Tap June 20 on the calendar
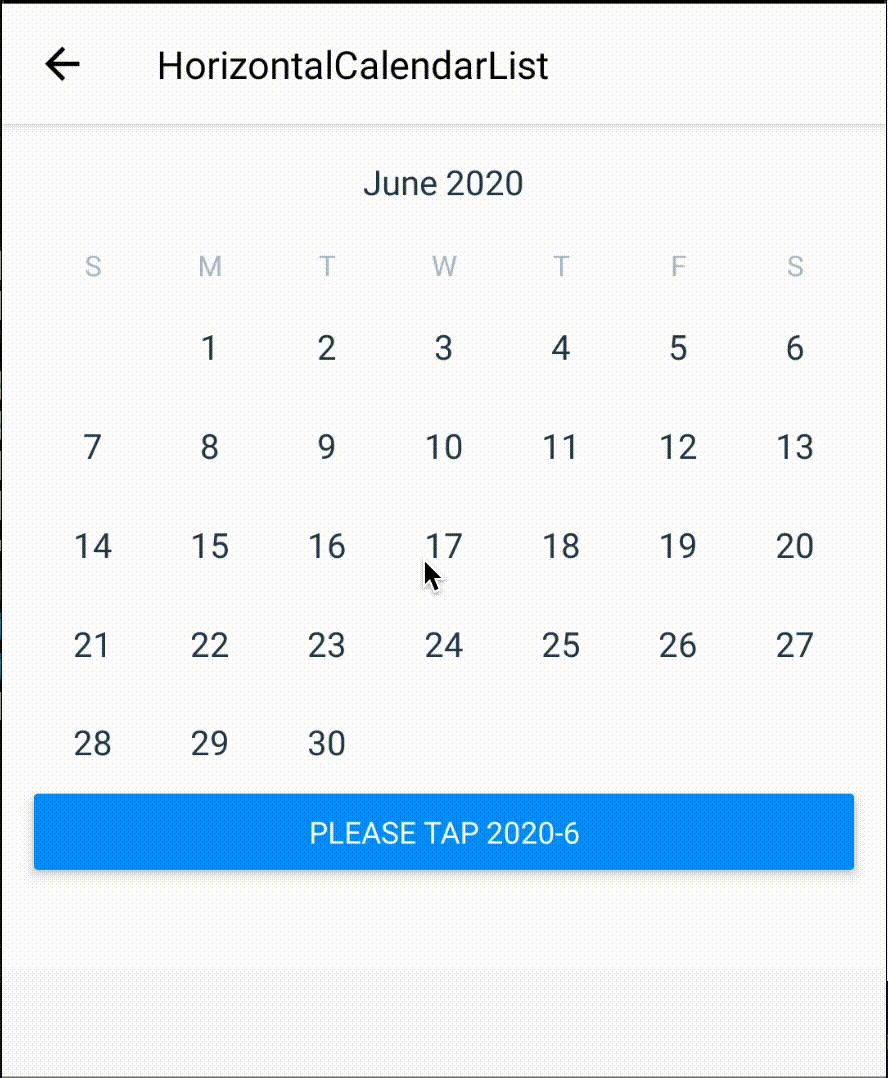 795,546
